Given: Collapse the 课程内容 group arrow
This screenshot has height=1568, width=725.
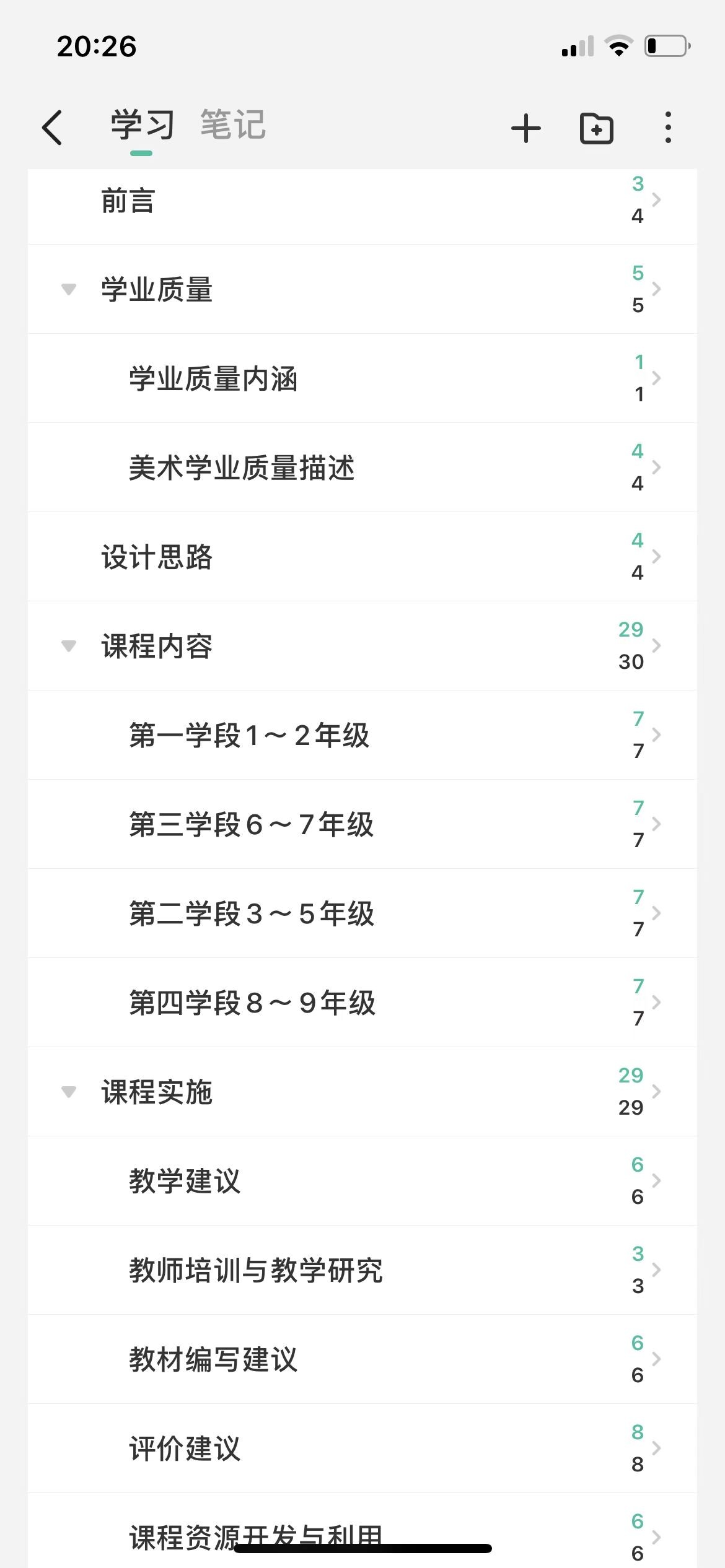Looking at the screenshot, I should tap(69, 646).
